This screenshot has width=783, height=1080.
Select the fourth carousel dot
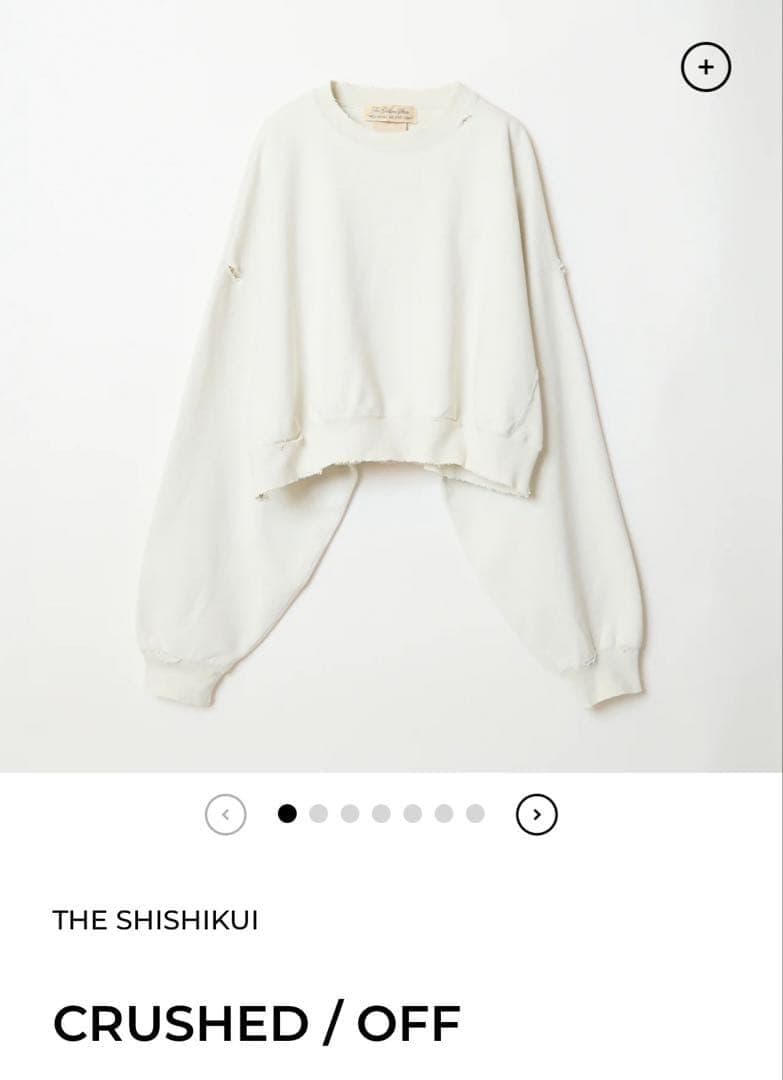click(x=379, y=815)
